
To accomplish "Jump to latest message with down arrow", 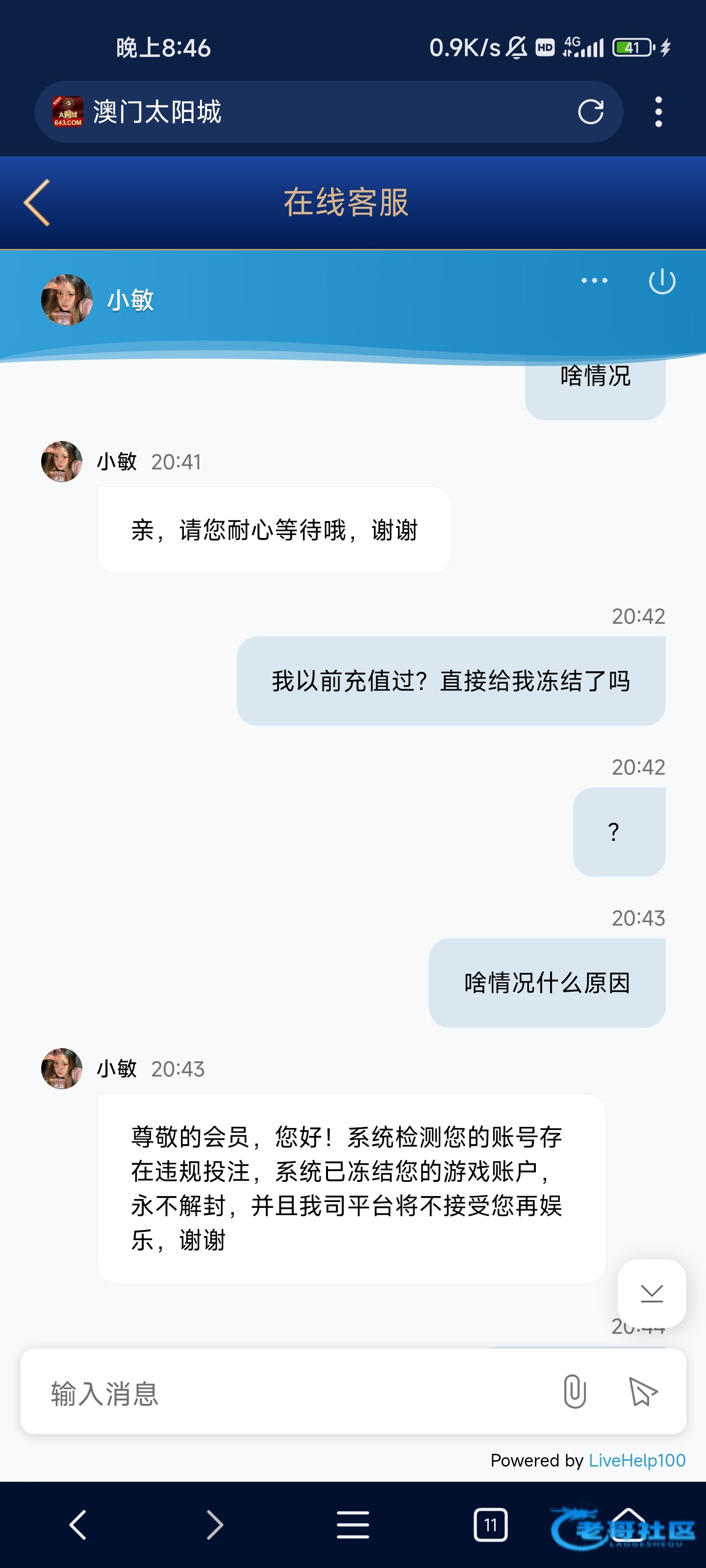I will coord(651,1293).
